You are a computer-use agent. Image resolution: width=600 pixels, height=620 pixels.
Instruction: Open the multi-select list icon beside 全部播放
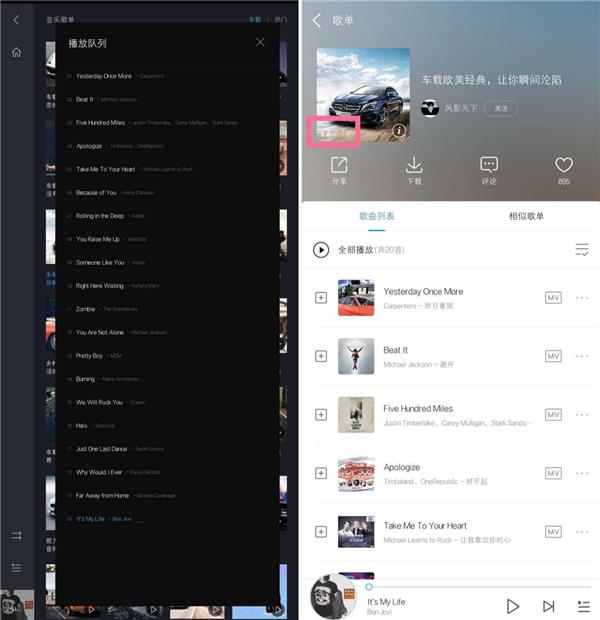point(582,250)
